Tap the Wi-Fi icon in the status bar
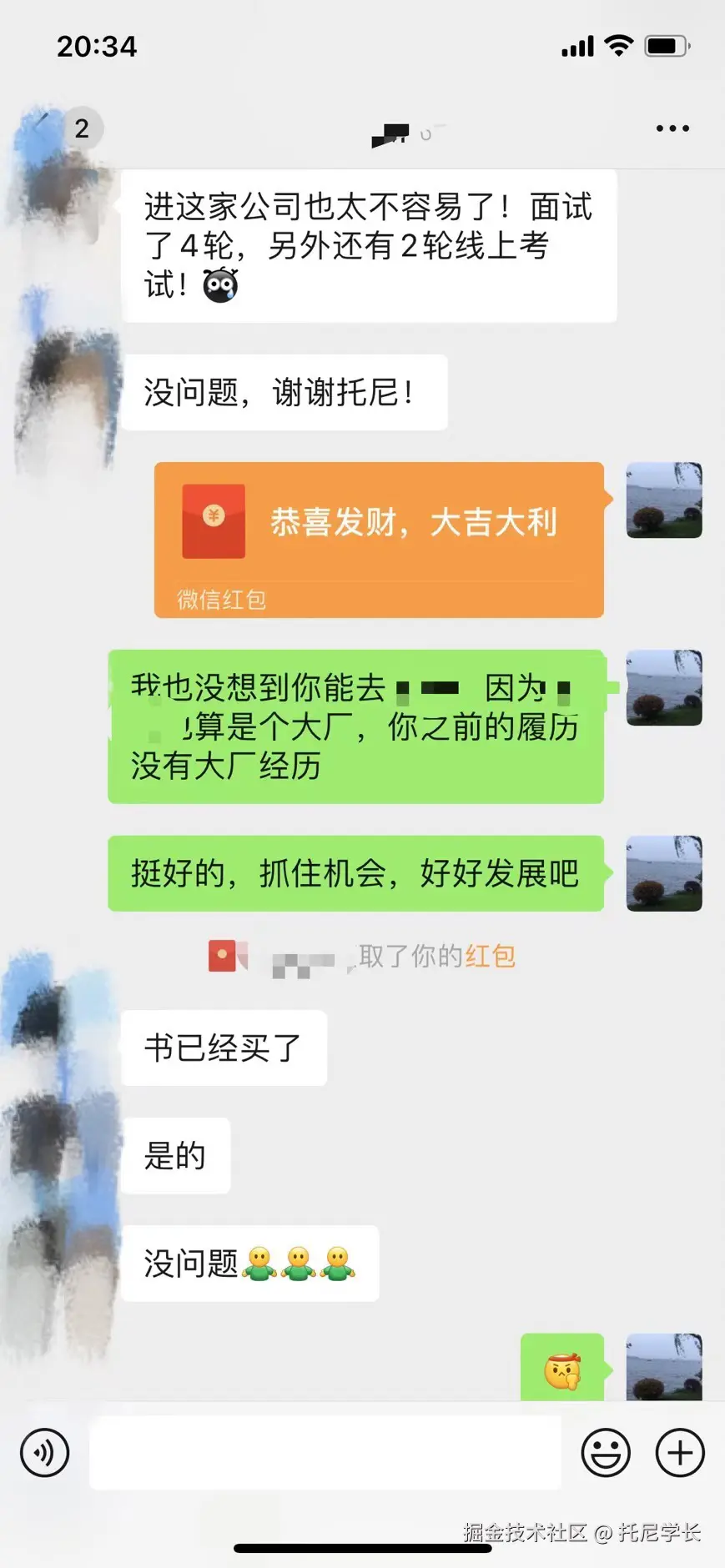 [617, 46]
